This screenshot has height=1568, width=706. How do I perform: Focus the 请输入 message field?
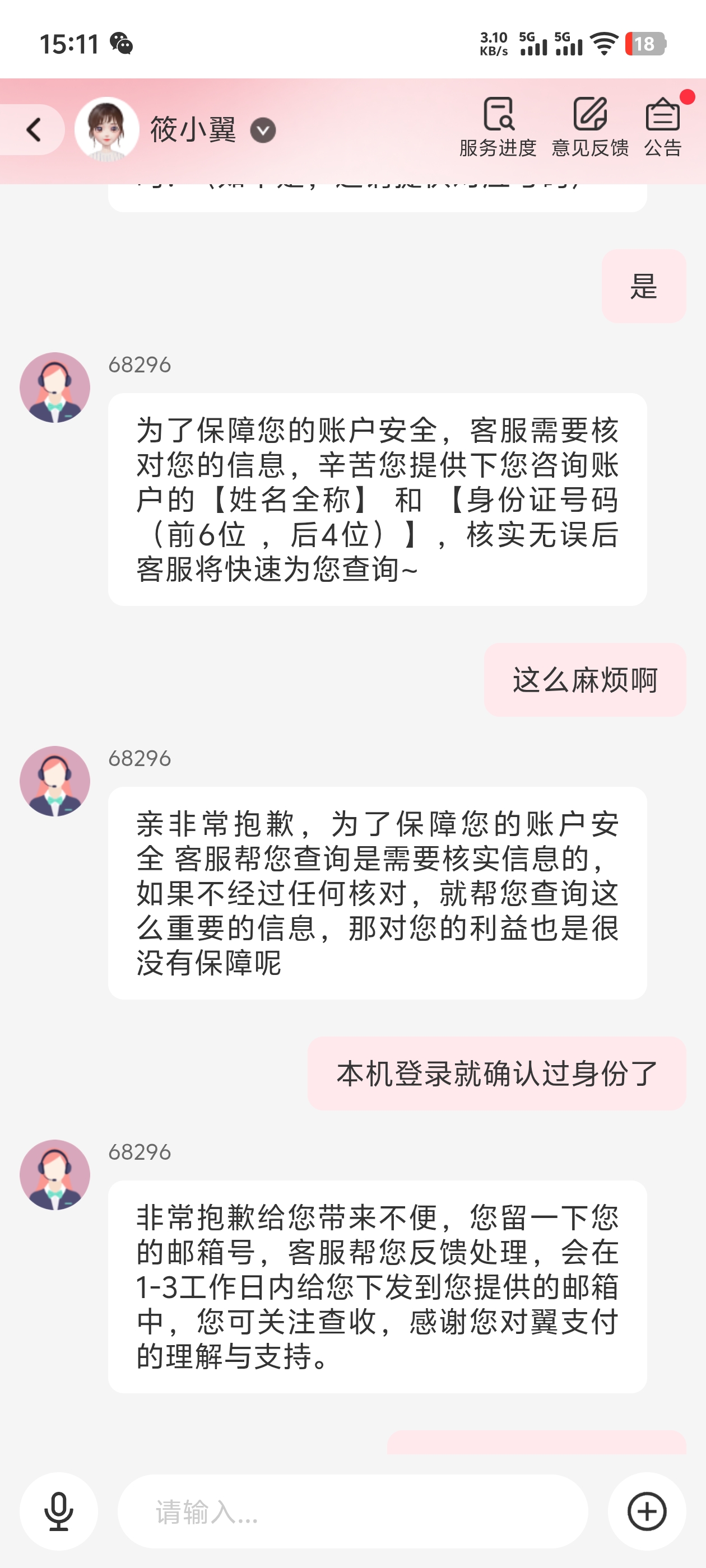pos(352,1511)
